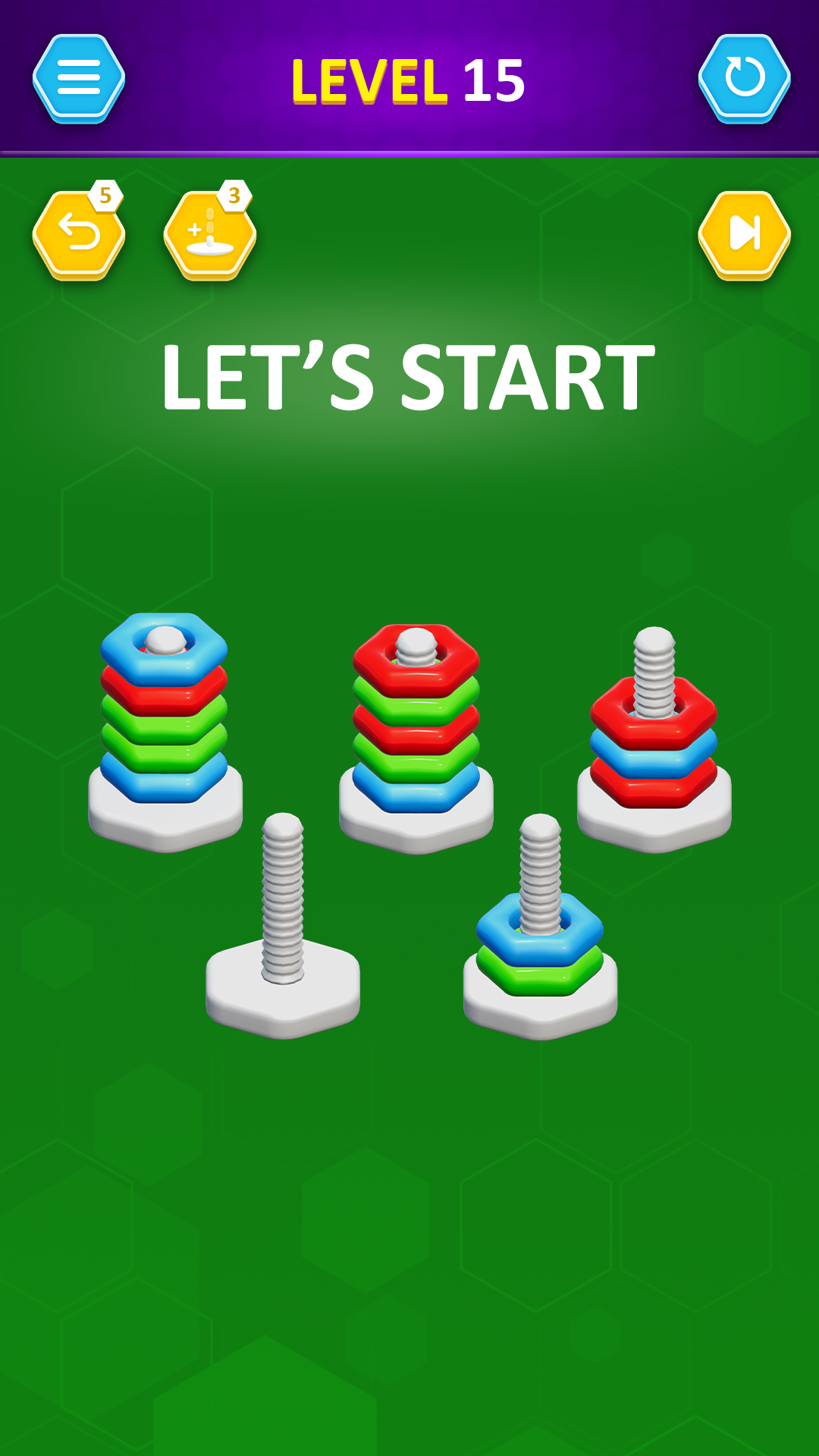819x1456 pixels.
Task: Undo the last move
Action: point(79,235)
